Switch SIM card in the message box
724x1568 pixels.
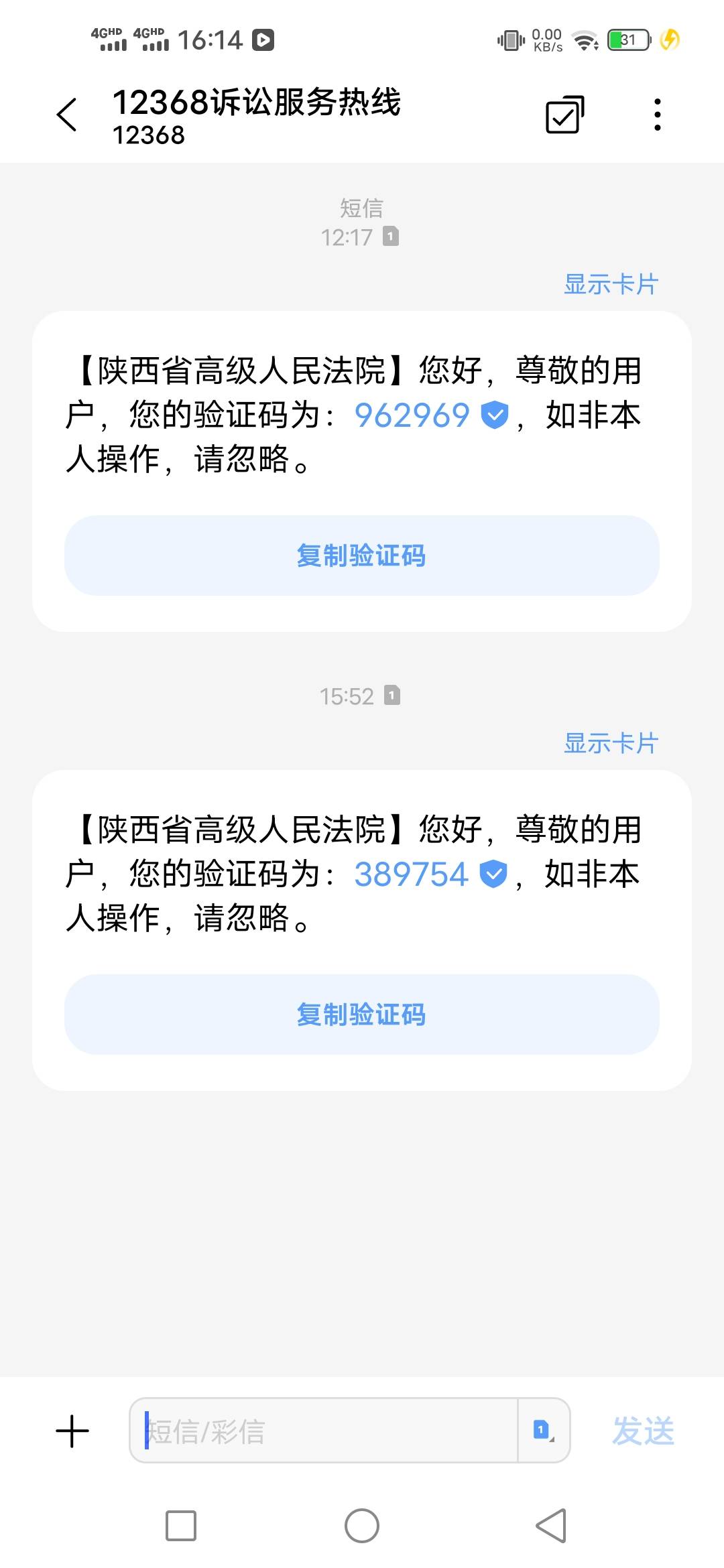click(544, 1430)
